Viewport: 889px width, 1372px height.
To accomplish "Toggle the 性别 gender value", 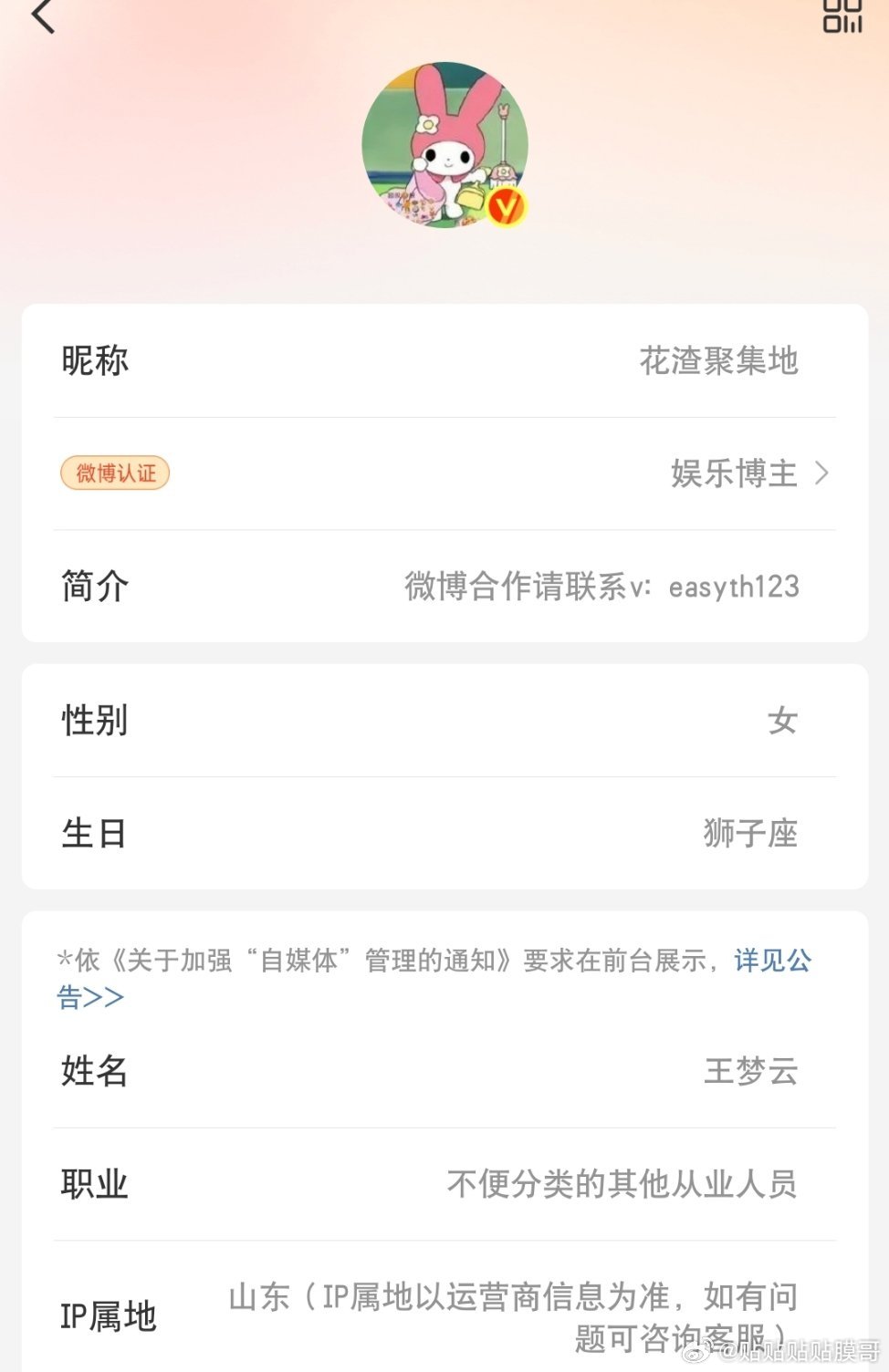I will (783, 720).
